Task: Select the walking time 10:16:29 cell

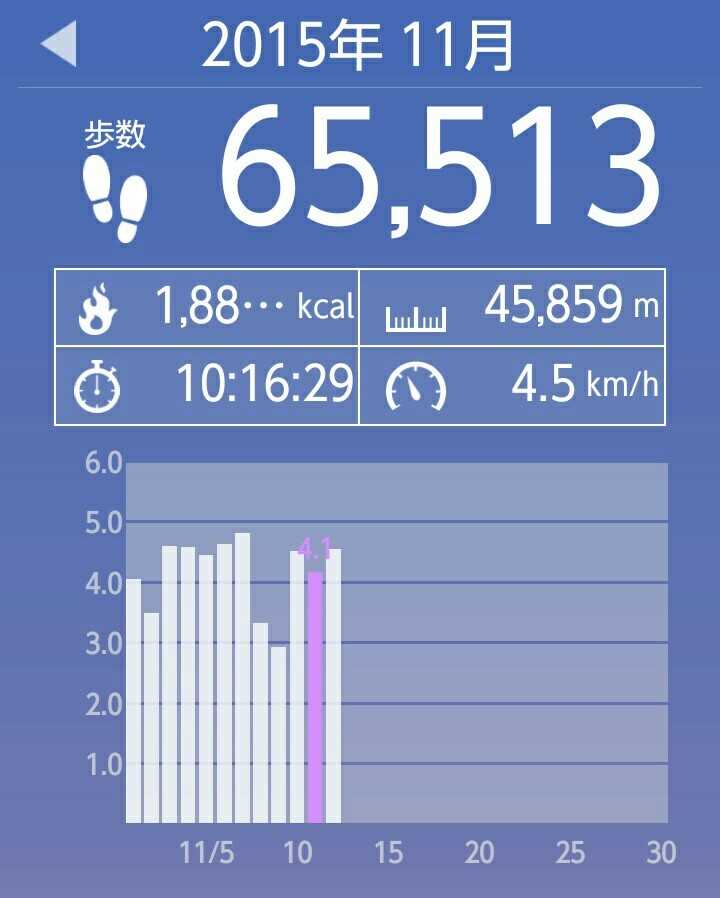Action: point(207,385)
